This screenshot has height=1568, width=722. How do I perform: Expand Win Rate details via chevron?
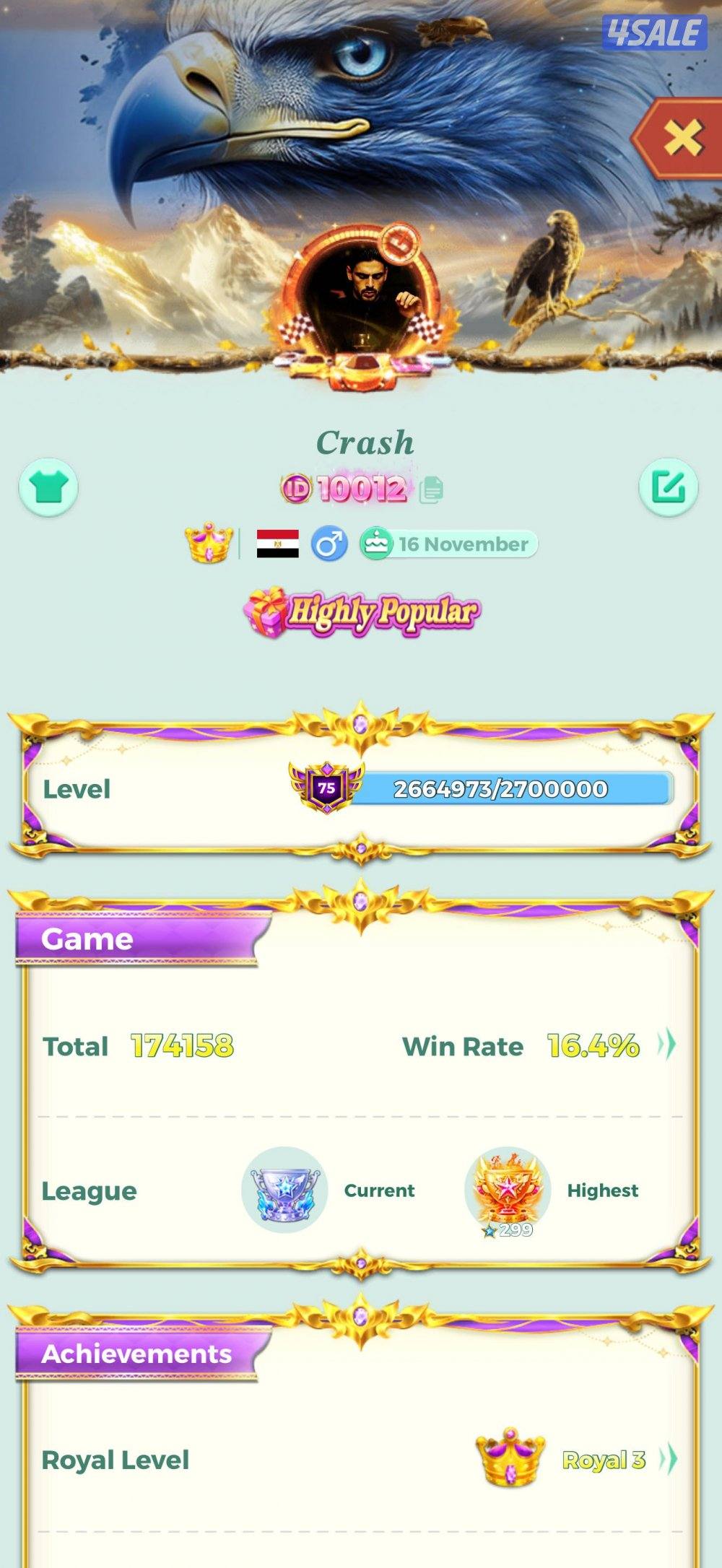click(x=666, y=1045)
